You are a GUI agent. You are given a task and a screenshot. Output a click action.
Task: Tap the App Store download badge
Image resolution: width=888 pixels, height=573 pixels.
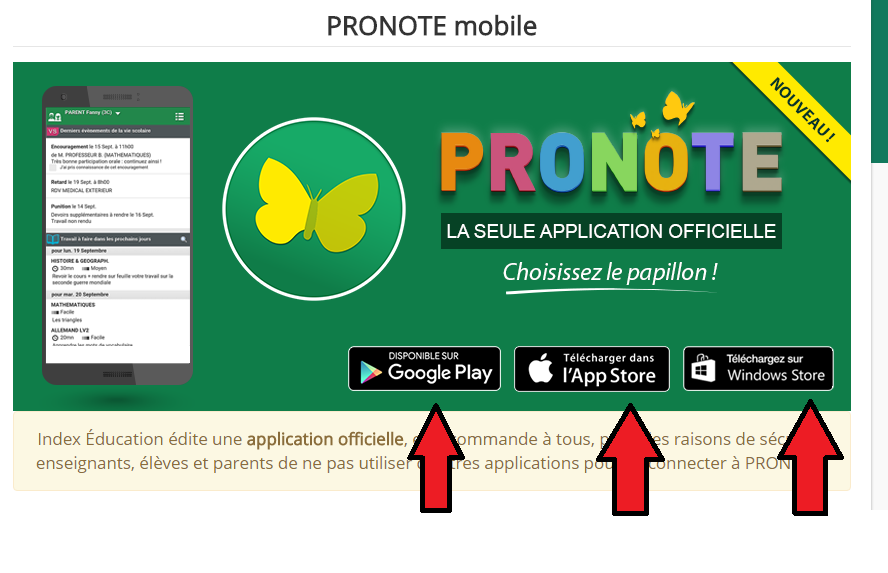pyautogui.click(x=591, y=369)
